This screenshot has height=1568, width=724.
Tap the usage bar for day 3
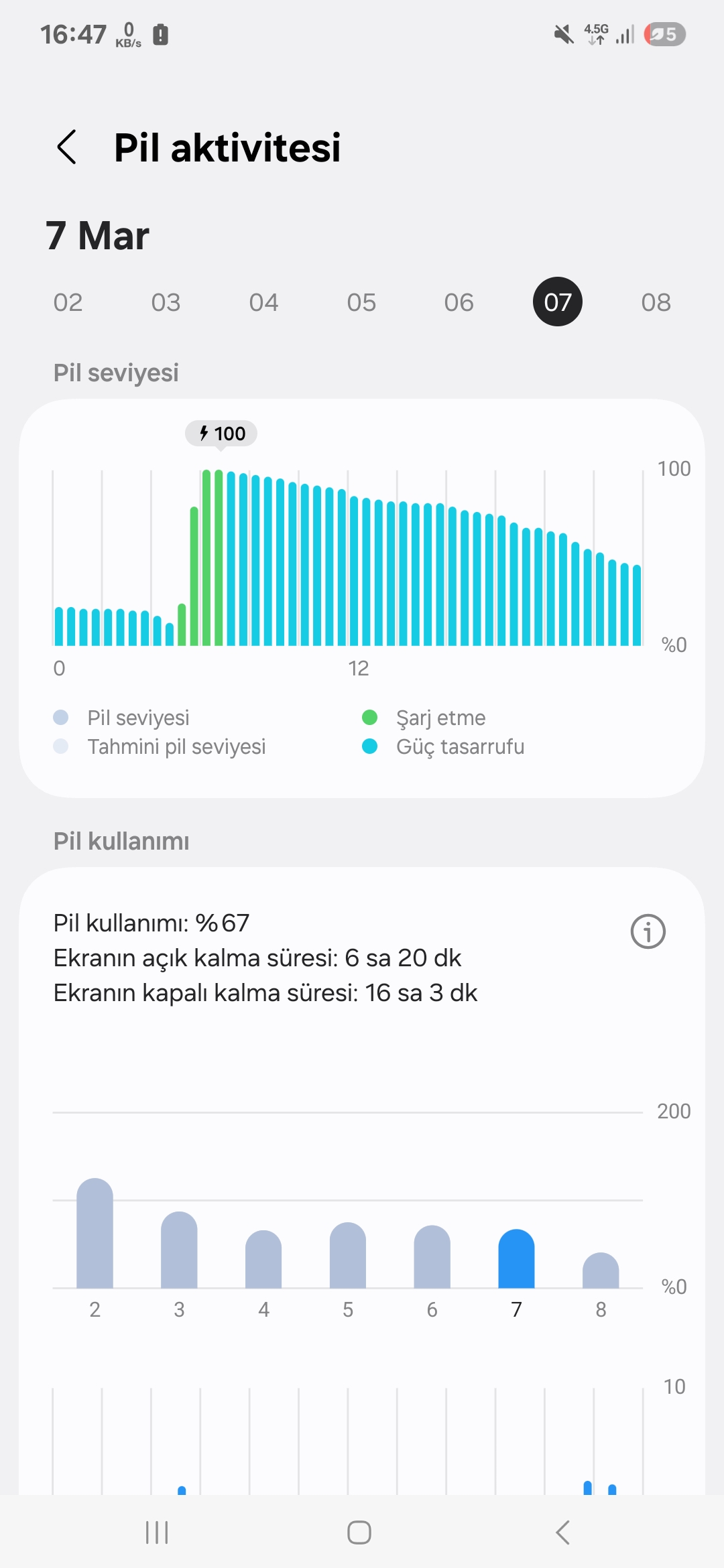point(179,1250)
